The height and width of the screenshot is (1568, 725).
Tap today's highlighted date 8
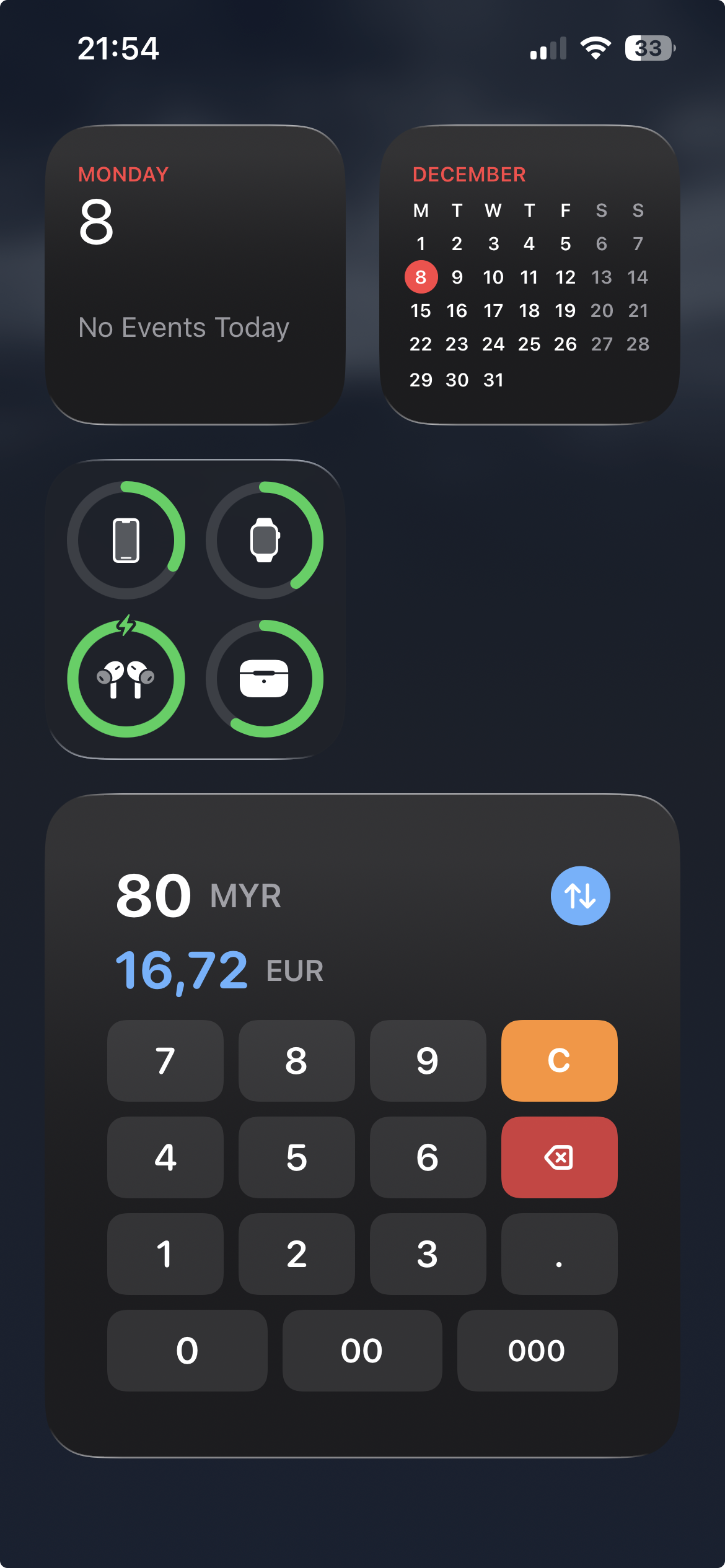coord(421,277)
